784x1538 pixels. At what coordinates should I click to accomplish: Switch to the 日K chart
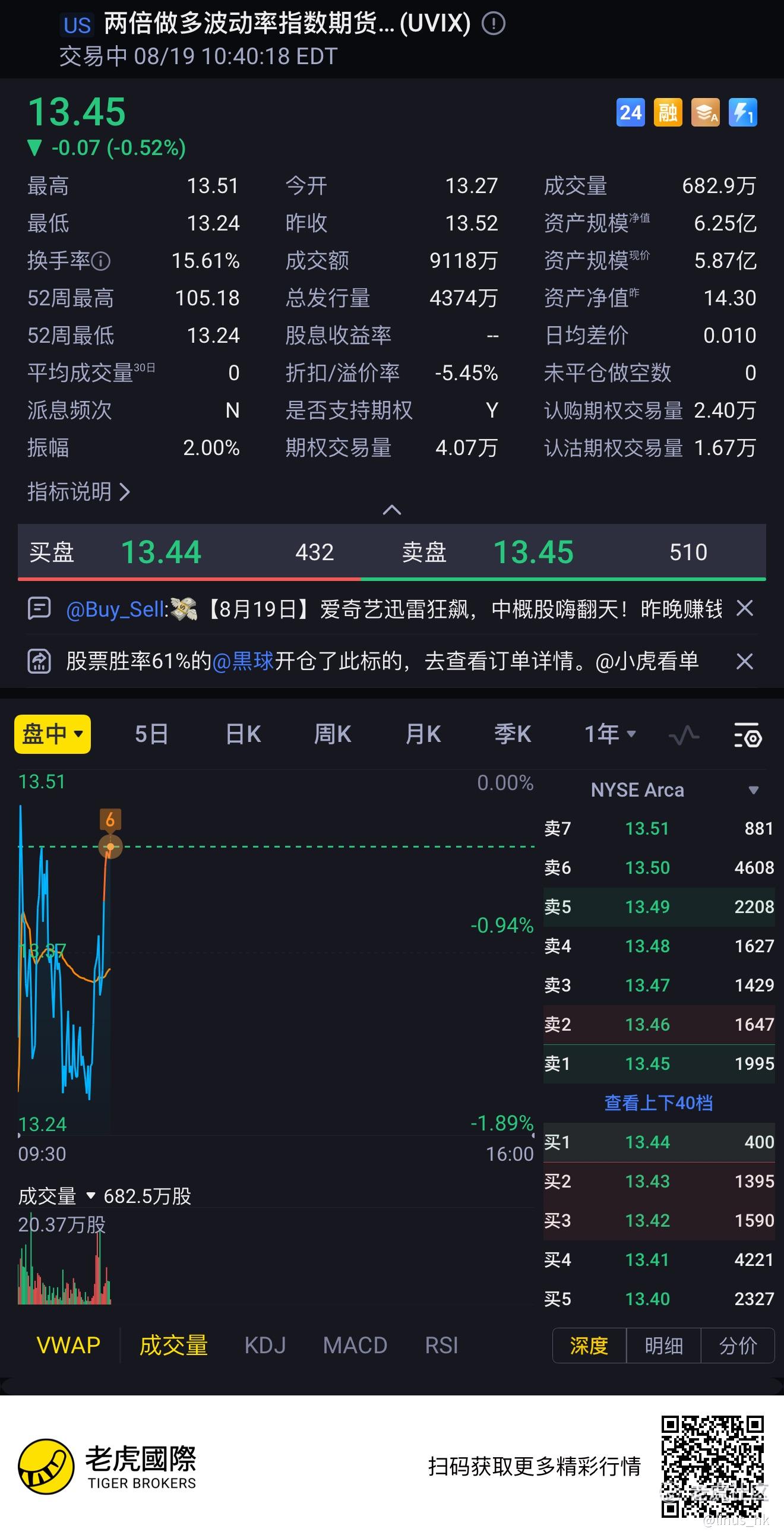coord(244,734)
